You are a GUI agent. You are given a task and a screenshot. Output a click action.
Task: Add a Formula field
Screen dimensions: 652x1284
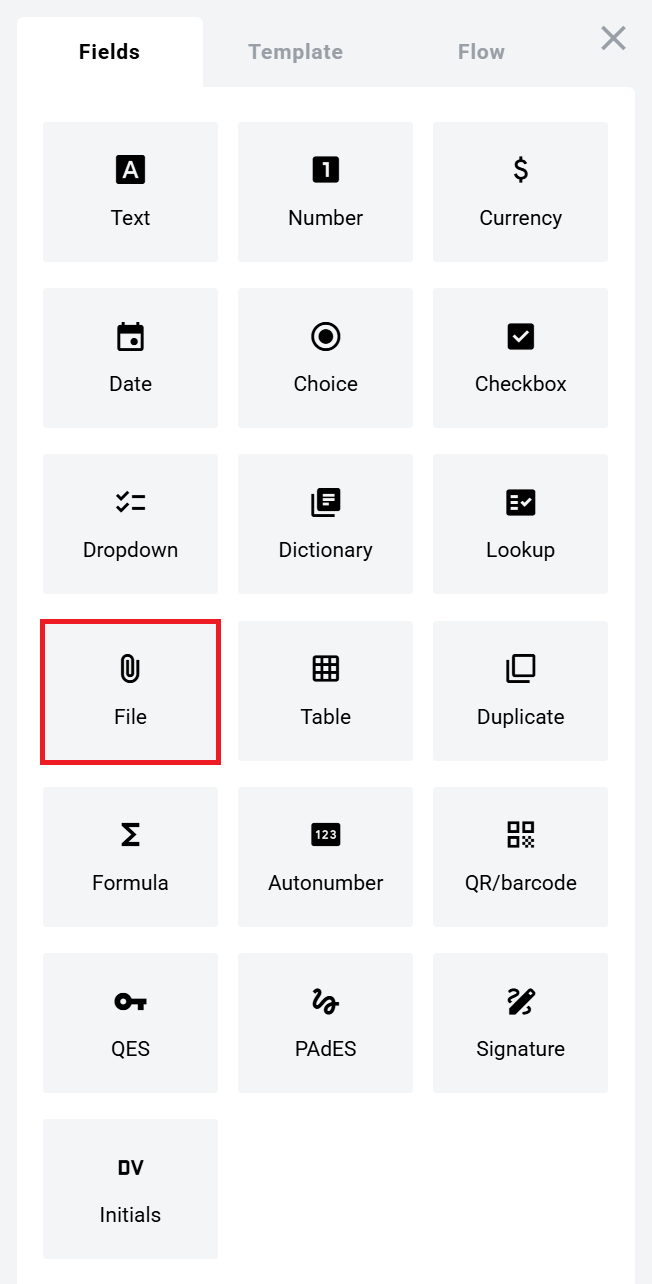[130, 857]
